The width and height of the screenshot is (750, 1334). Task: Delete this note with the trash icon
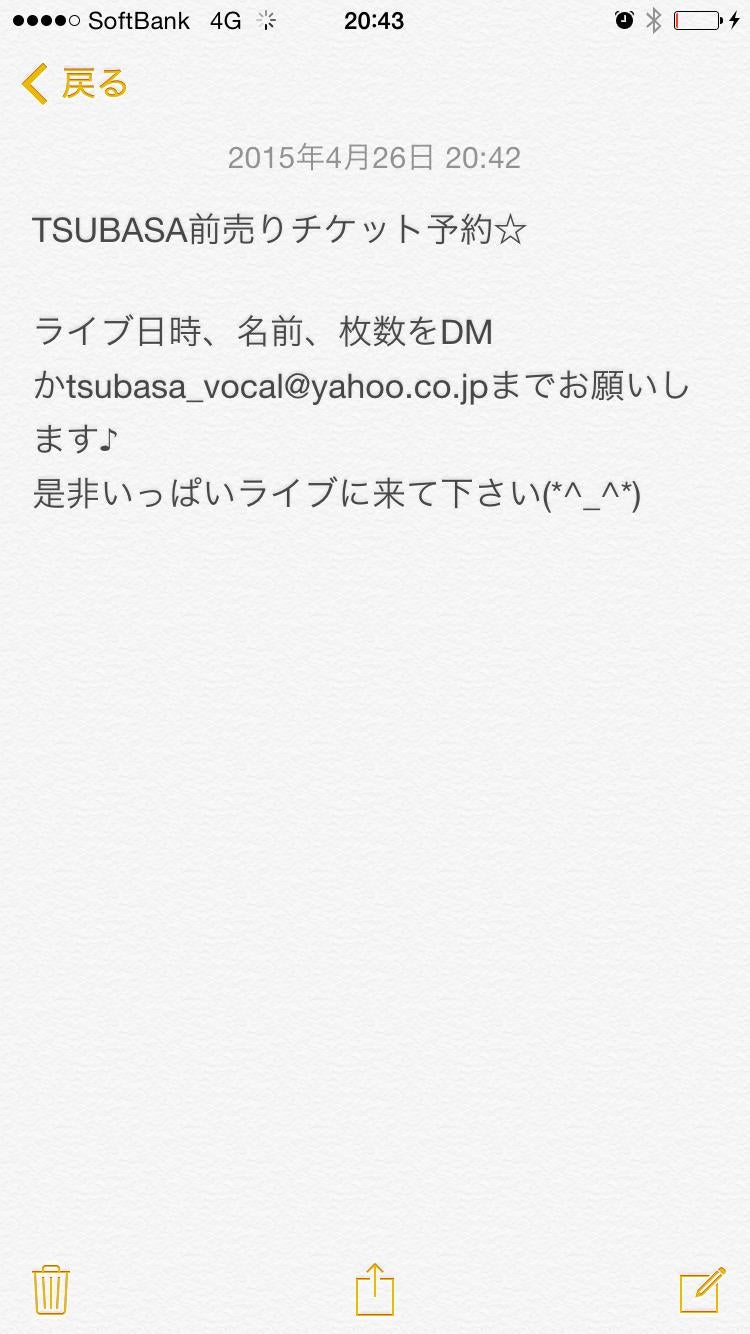point(50,1289)
